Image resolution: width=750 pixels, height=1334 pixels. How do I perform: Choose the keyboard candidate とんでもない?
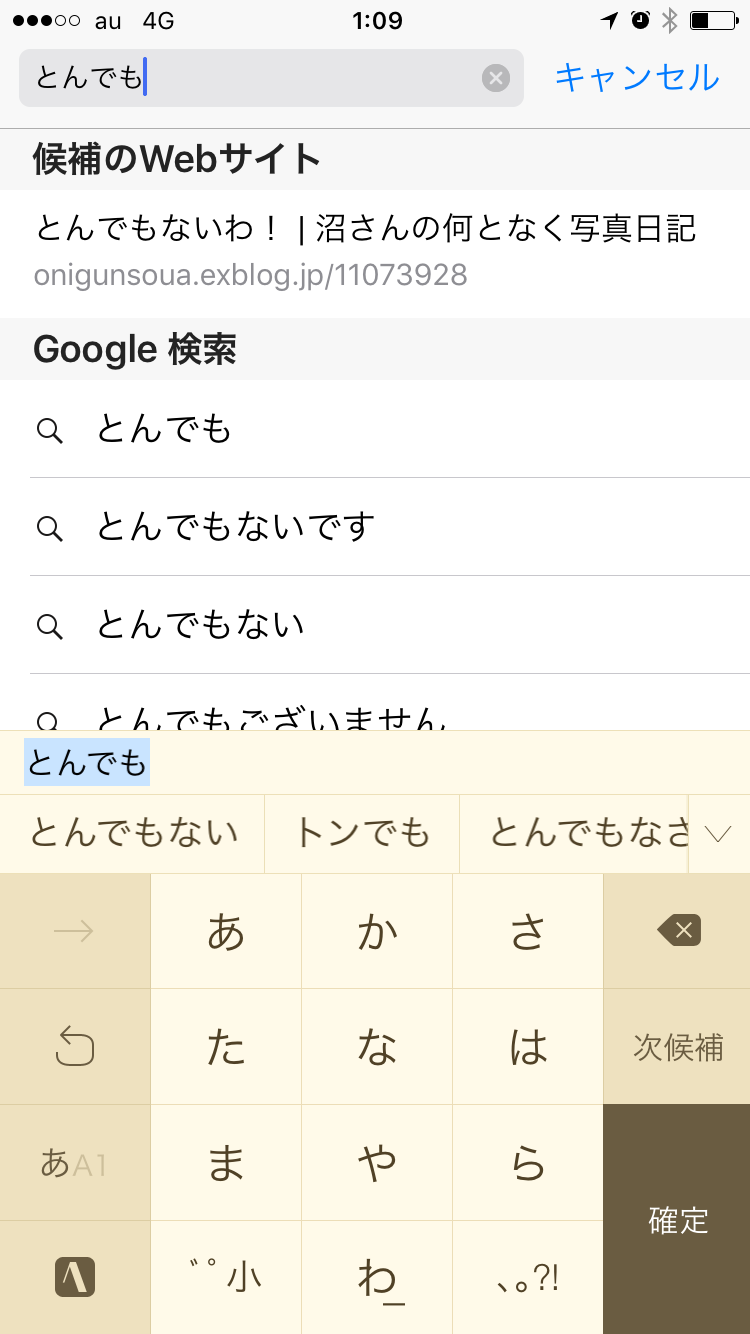[x=133, y=833]
